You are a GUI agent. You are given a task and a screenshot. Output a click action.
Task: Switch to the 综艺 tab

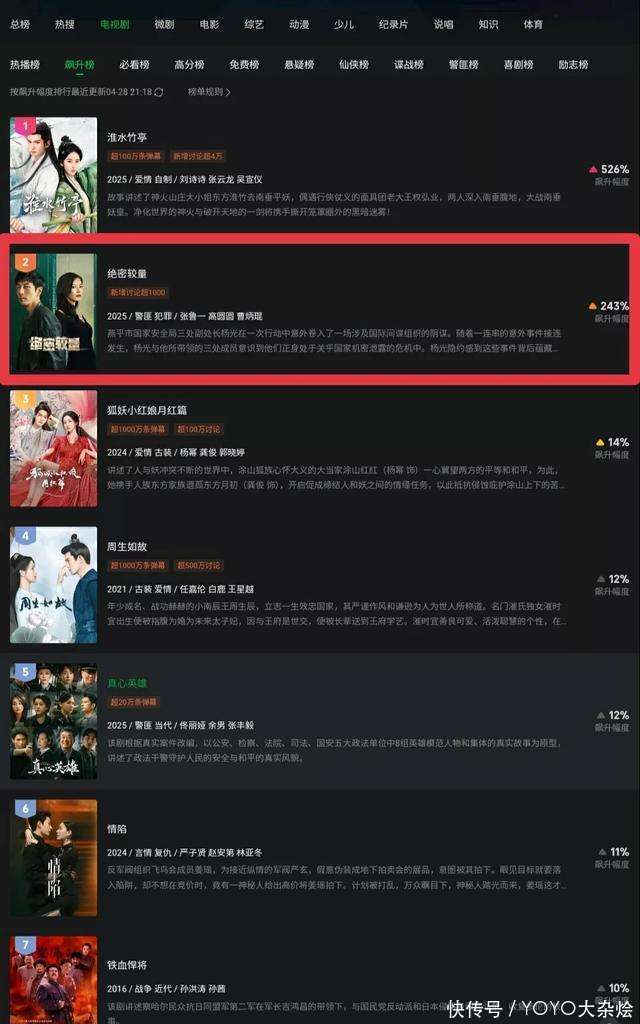pyautogui.click(x=254, y=24)
